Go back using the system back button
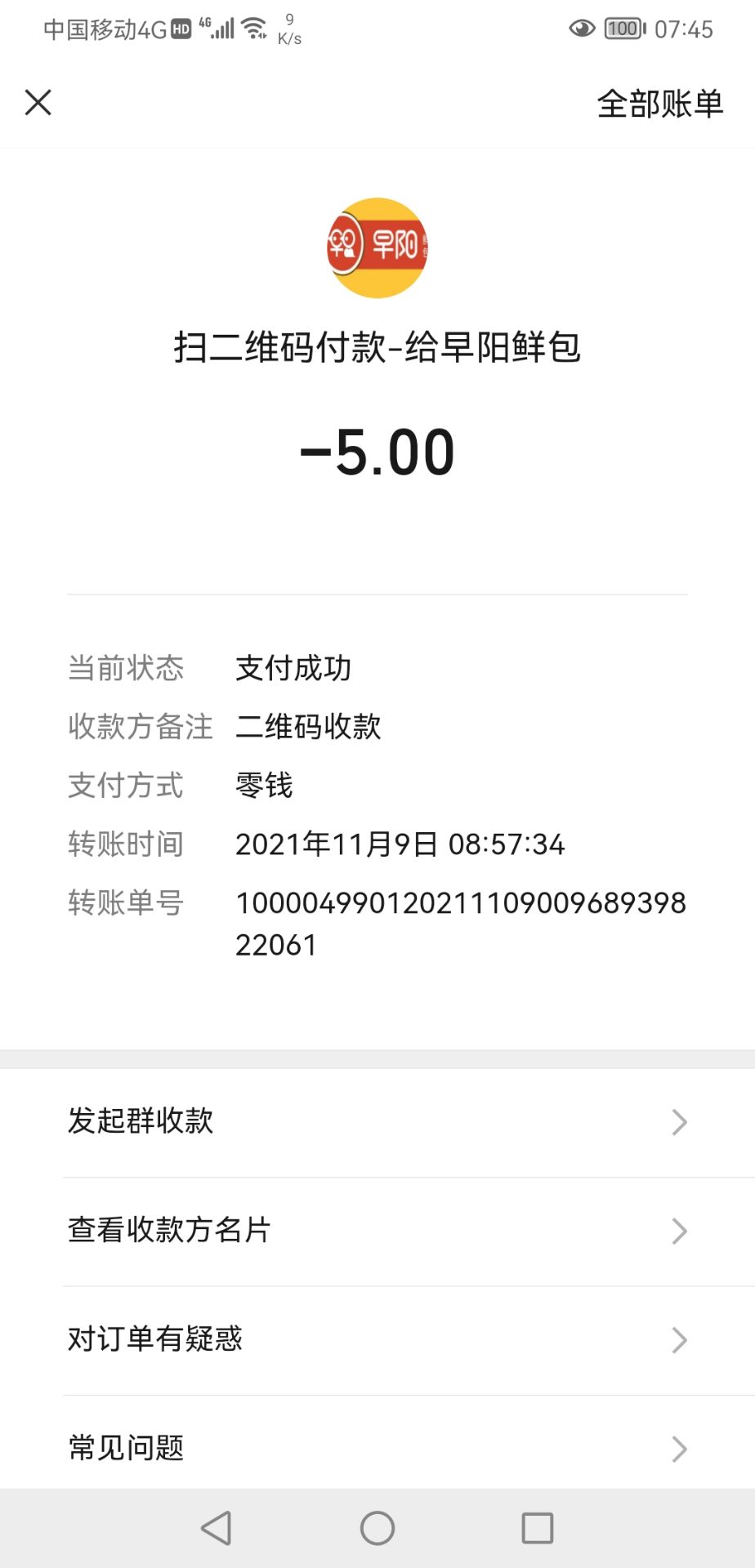The width and height of the screenshot is (755, 1568). (x=217, y=1528)
